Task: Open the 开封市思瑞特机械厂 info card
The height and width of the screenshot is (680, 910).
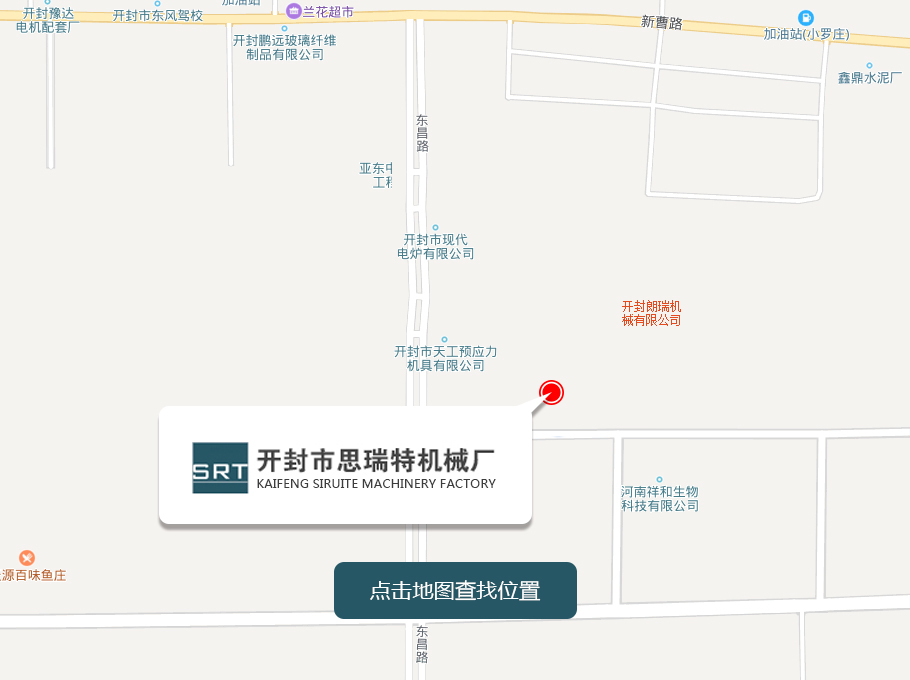Action: 345,466
